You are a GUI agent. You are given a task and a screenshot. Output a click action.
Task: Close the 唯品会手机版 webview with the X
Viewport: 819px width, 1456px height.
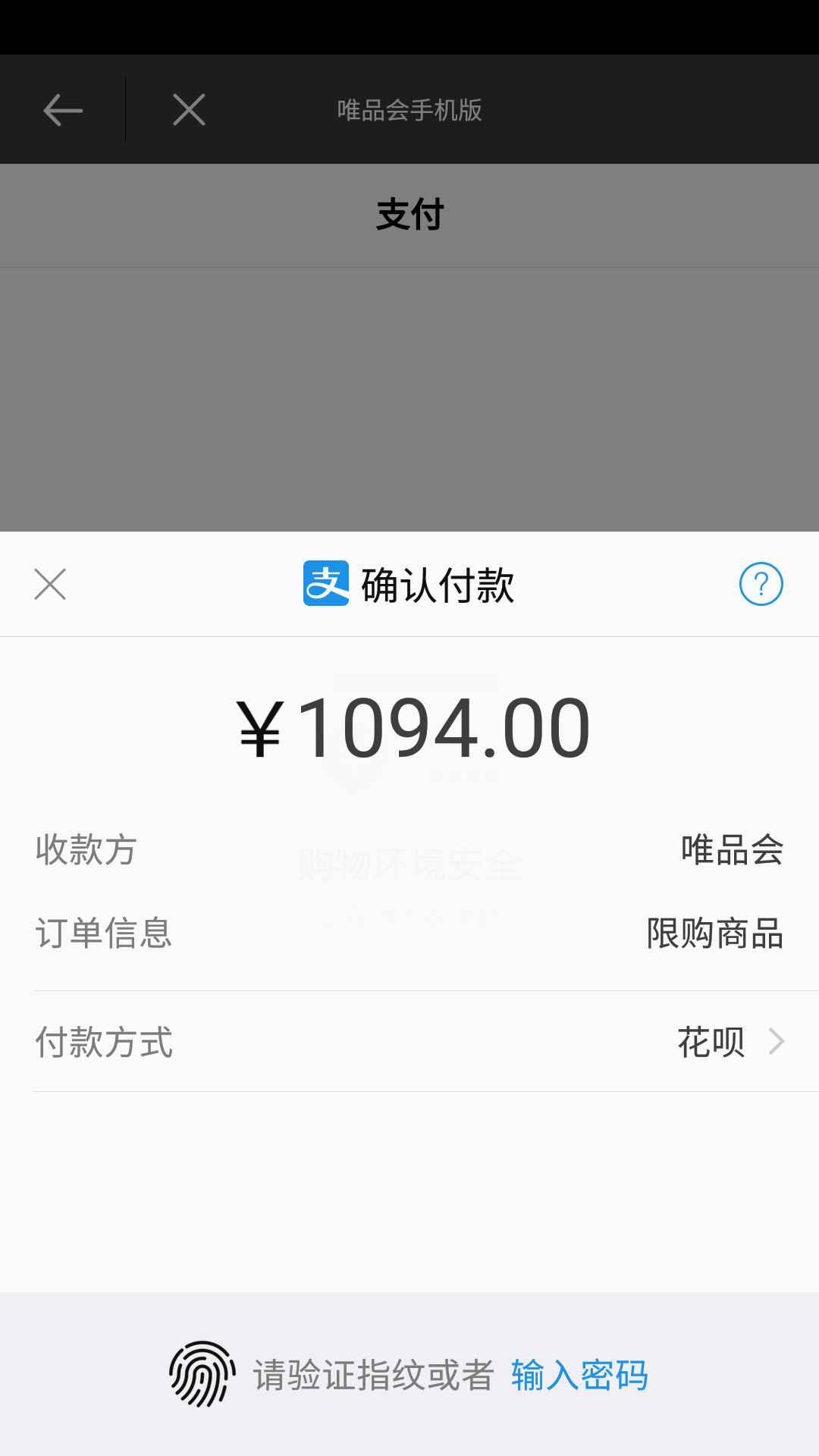188,108
